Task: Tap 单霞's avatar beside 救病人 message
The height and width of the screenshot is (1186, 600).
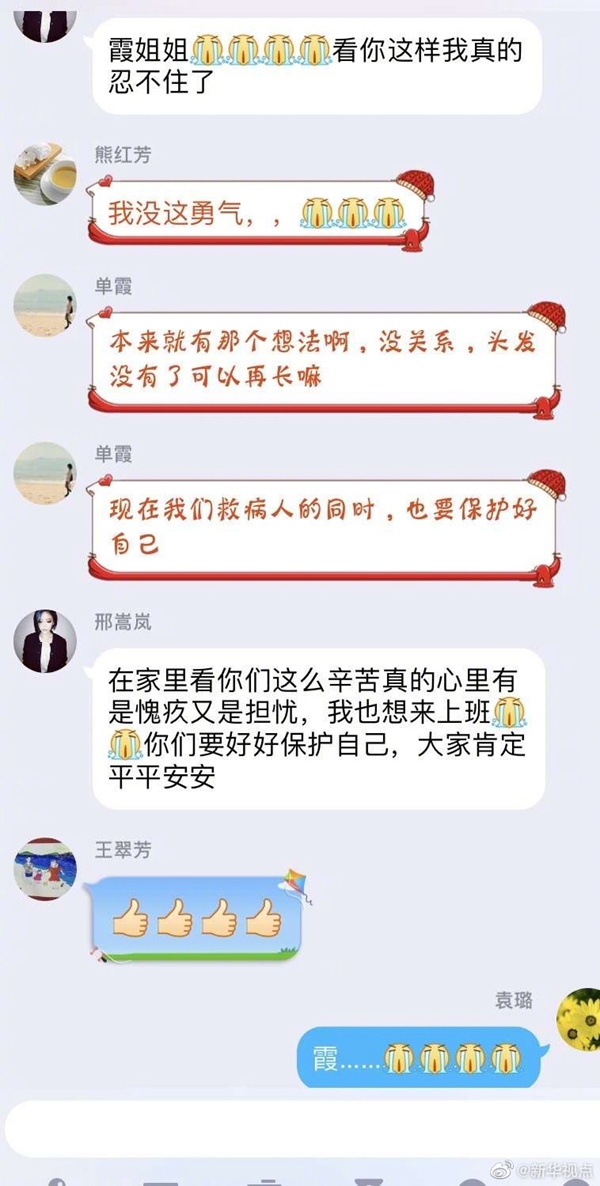Action: click(45, 472)
